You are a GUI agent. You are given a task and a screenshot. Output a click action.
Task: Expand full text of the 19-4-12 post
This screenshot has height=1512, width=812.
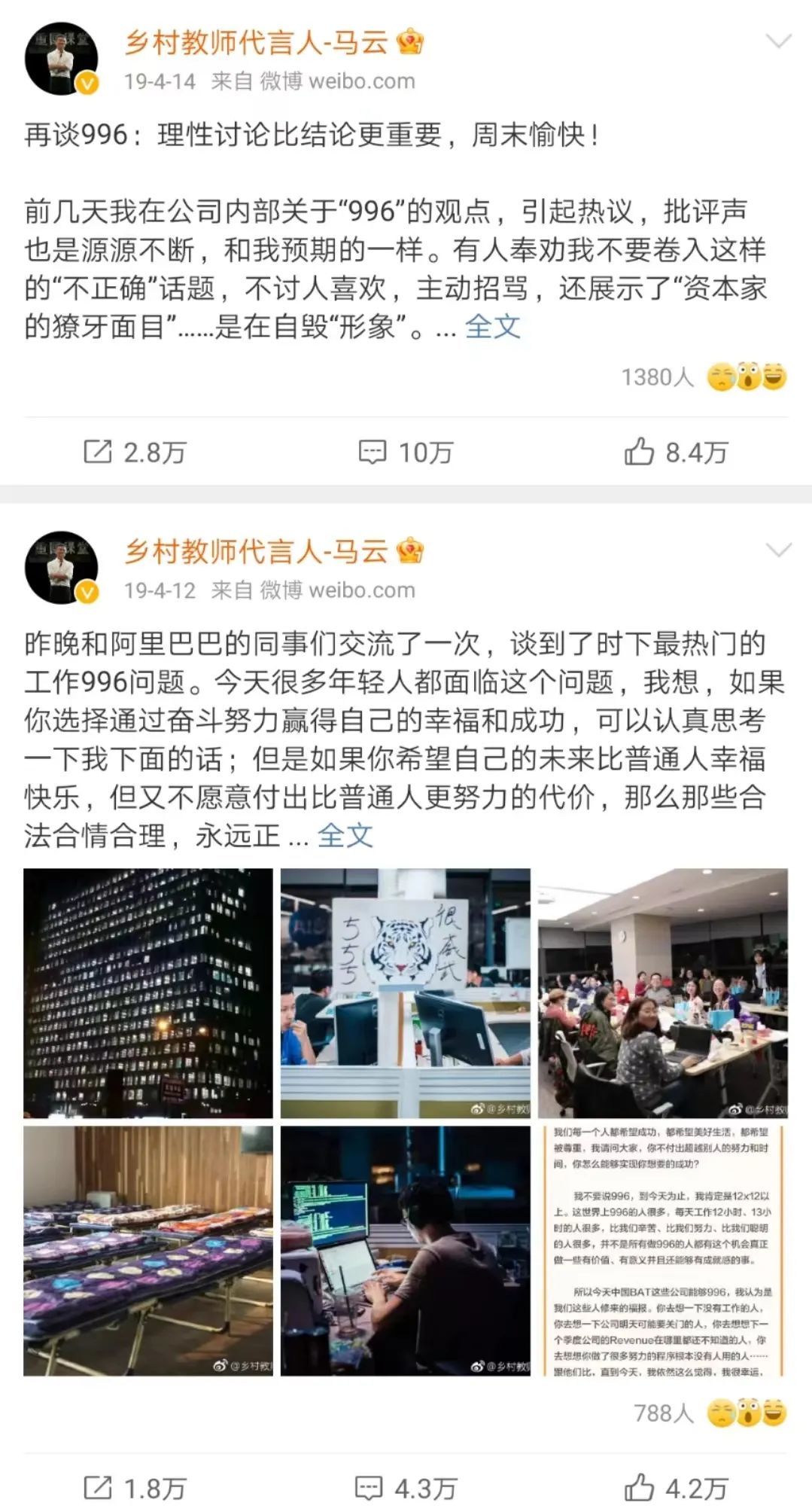[x=345, y=836]
